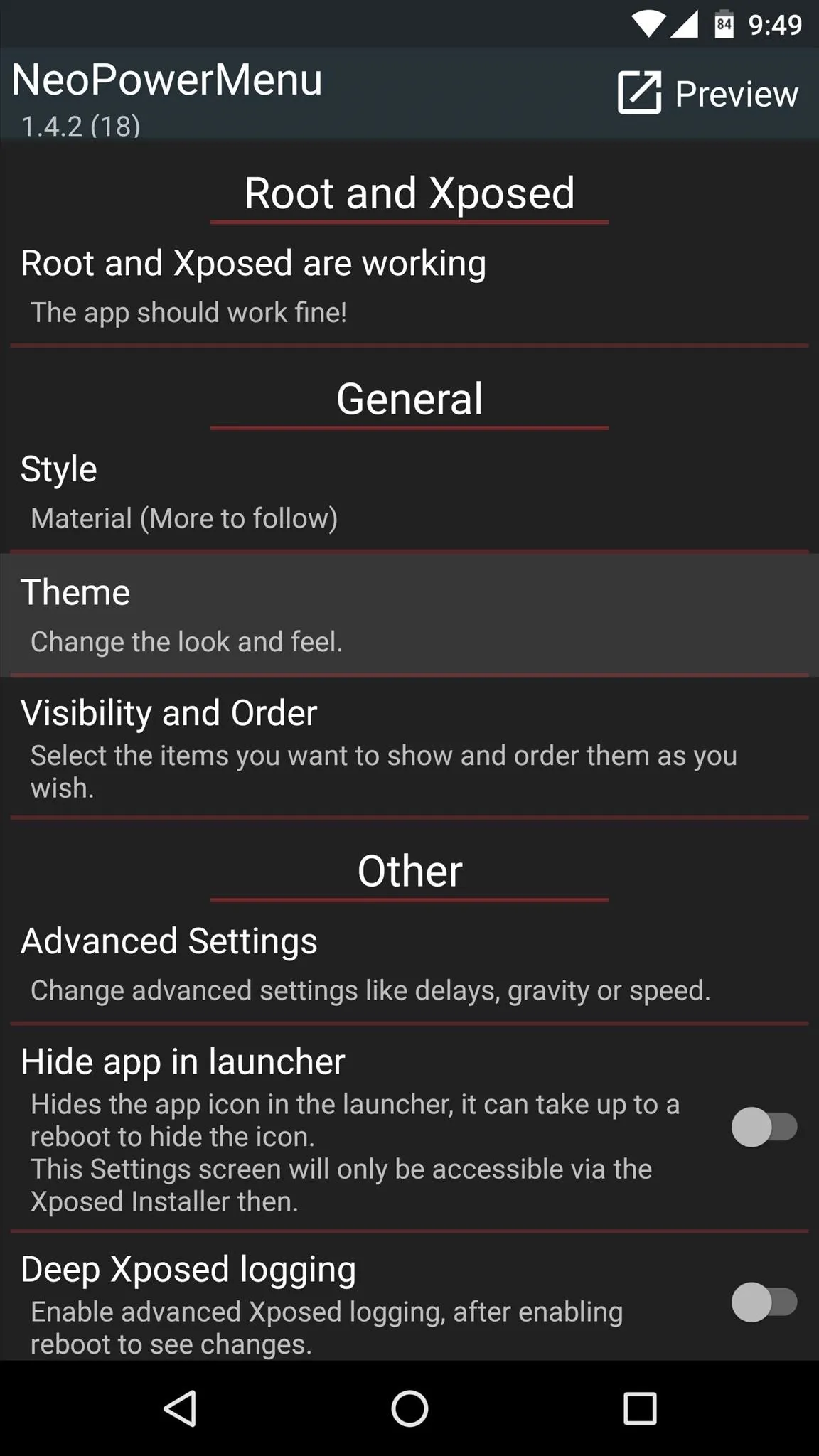Open the Style setting
Viewport: 819px width, 1456px height.
tap(409, 493)
